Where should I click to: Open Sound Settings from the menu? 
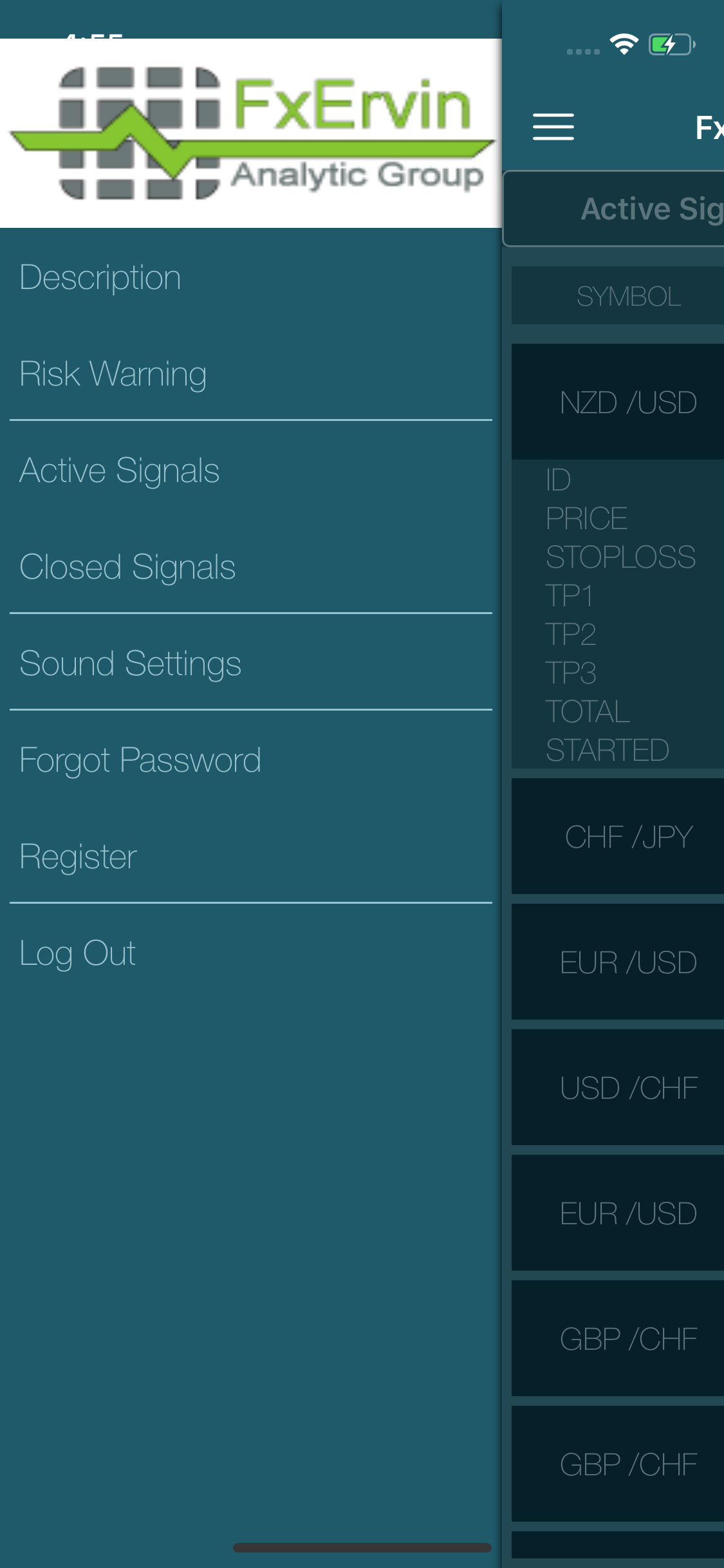pos(130,663)
